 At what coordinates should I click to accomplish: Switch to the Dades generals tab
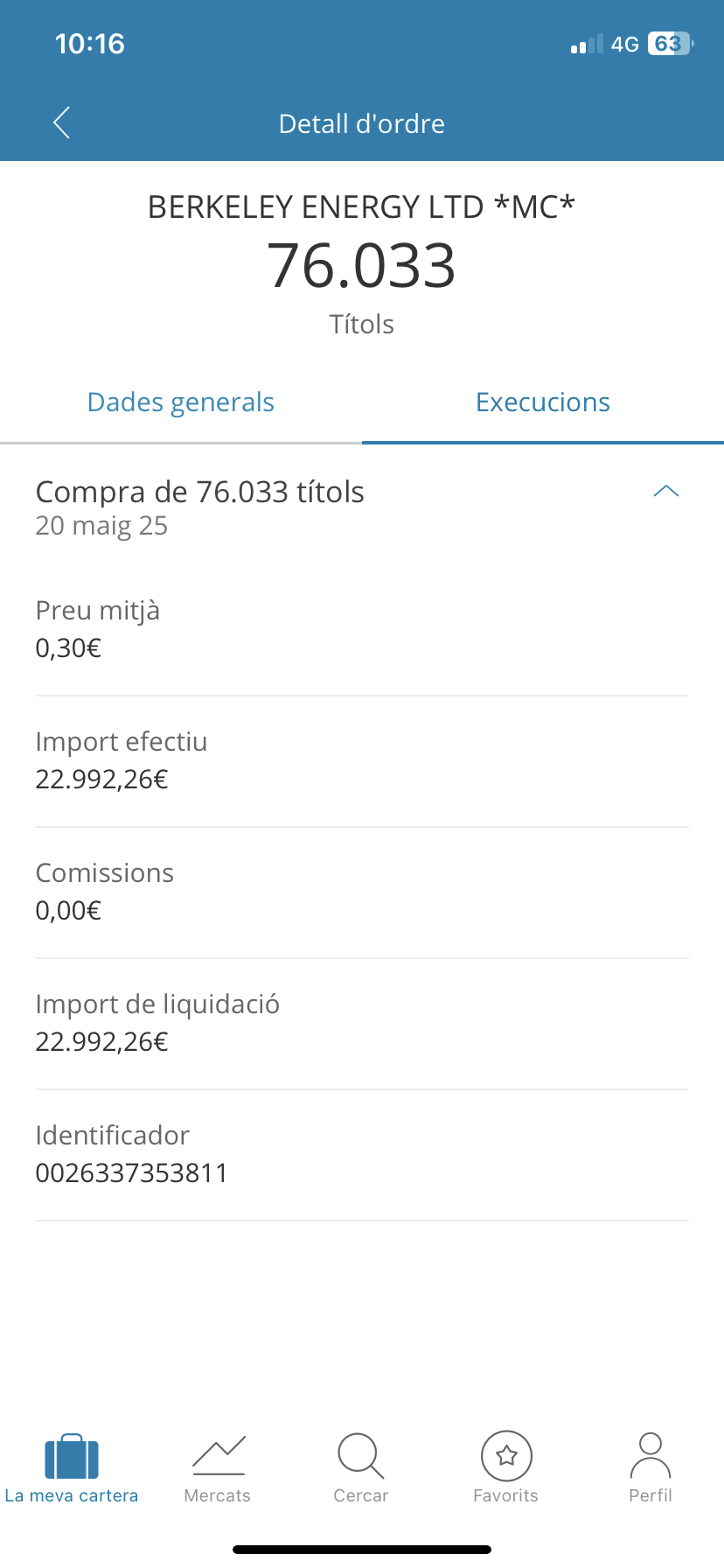click(x=181, y=402)
